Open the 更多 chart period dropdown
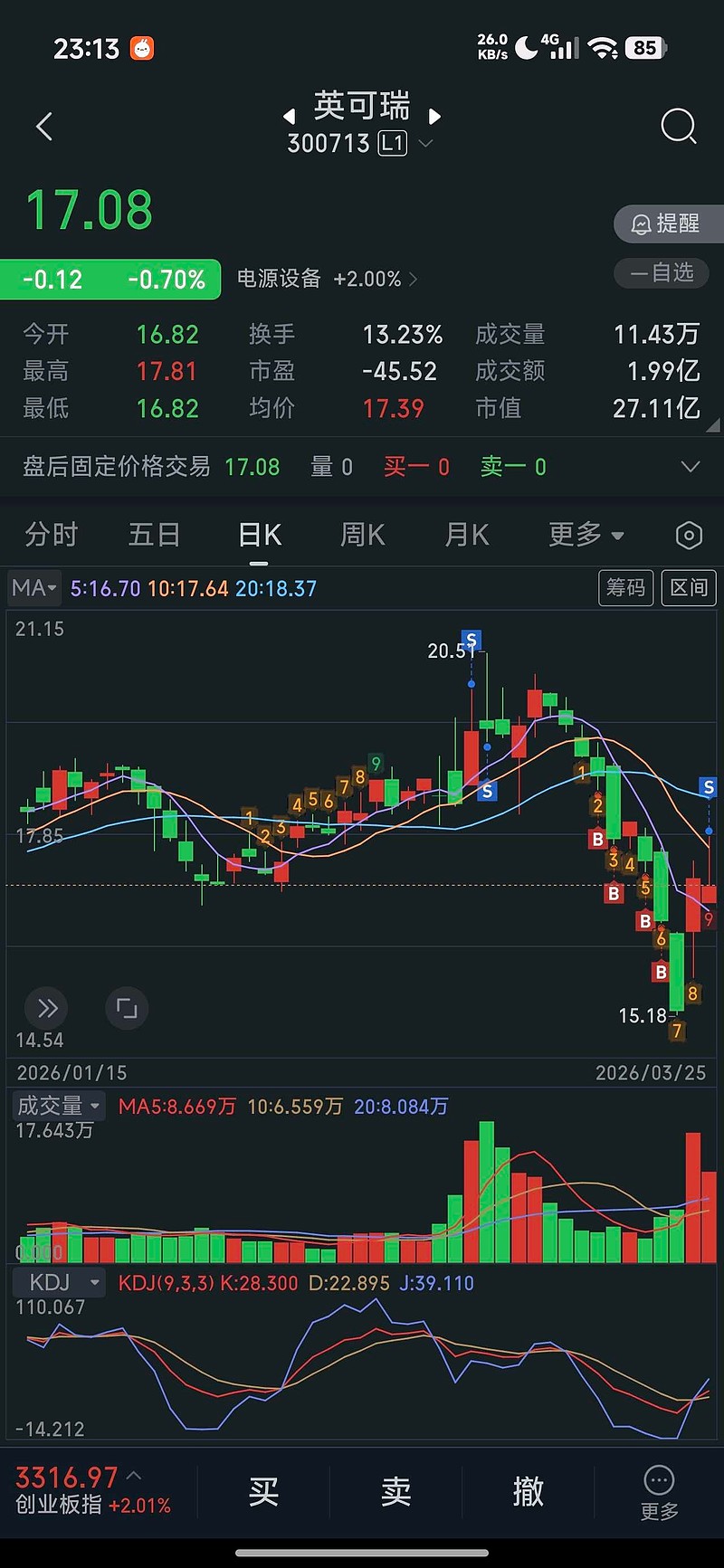The height and width of the screenshot is (1568, 724). pos(586,535)
